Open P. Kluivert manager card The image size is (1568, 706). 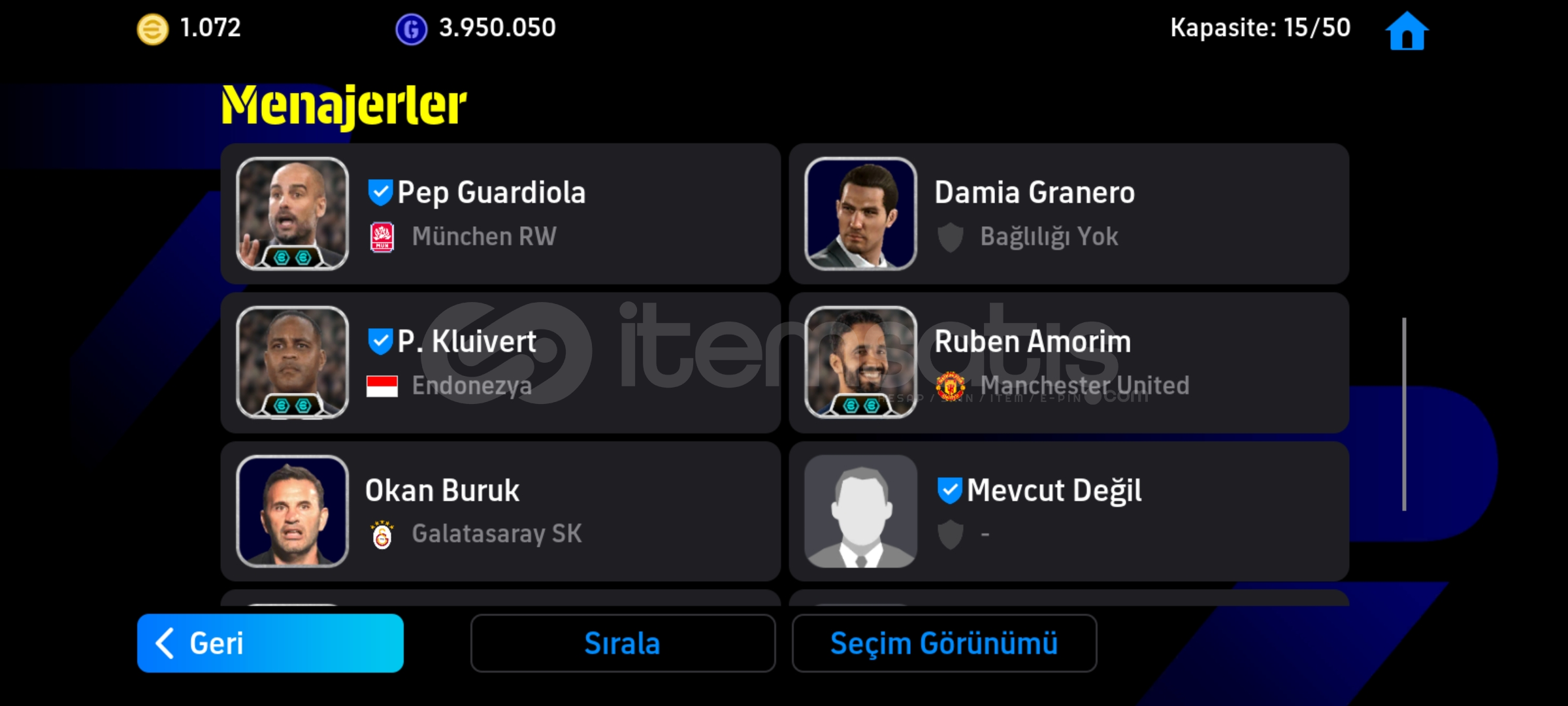[500, 363]
